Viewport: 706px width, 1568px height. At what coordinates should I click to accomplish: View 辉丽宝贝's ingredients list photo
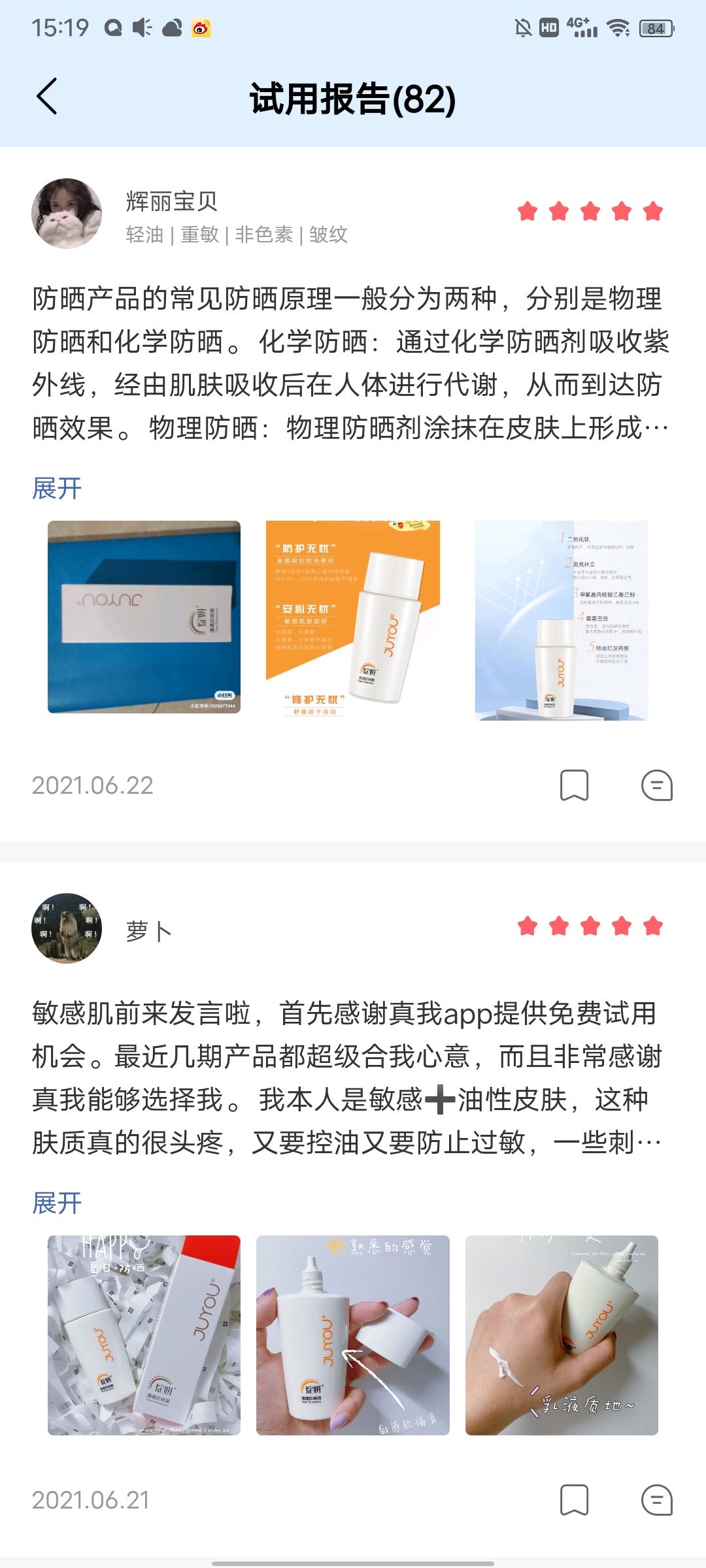[562, 621]
